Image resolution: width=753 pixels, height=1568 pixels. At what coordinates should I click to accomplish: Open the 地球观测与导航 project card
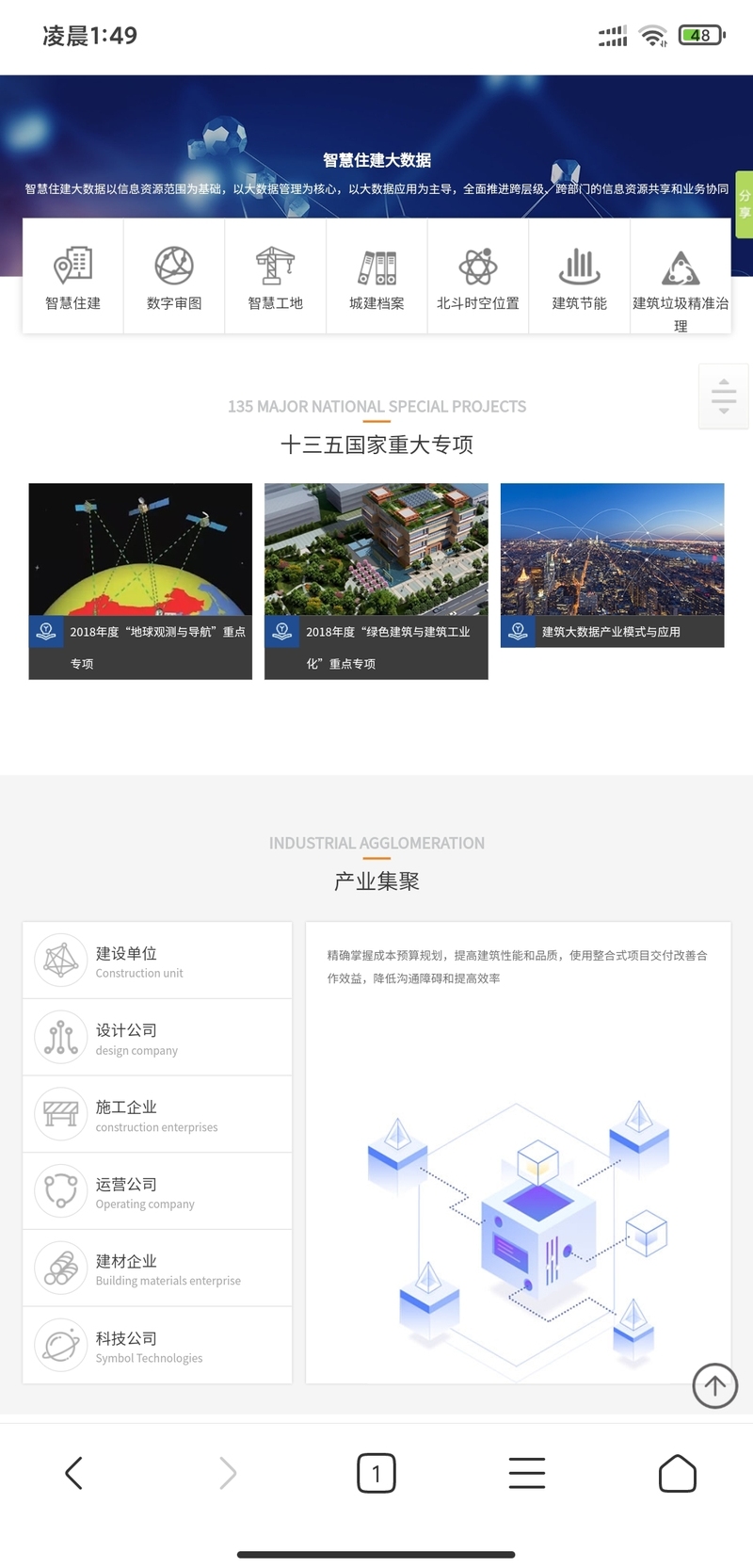140,581
